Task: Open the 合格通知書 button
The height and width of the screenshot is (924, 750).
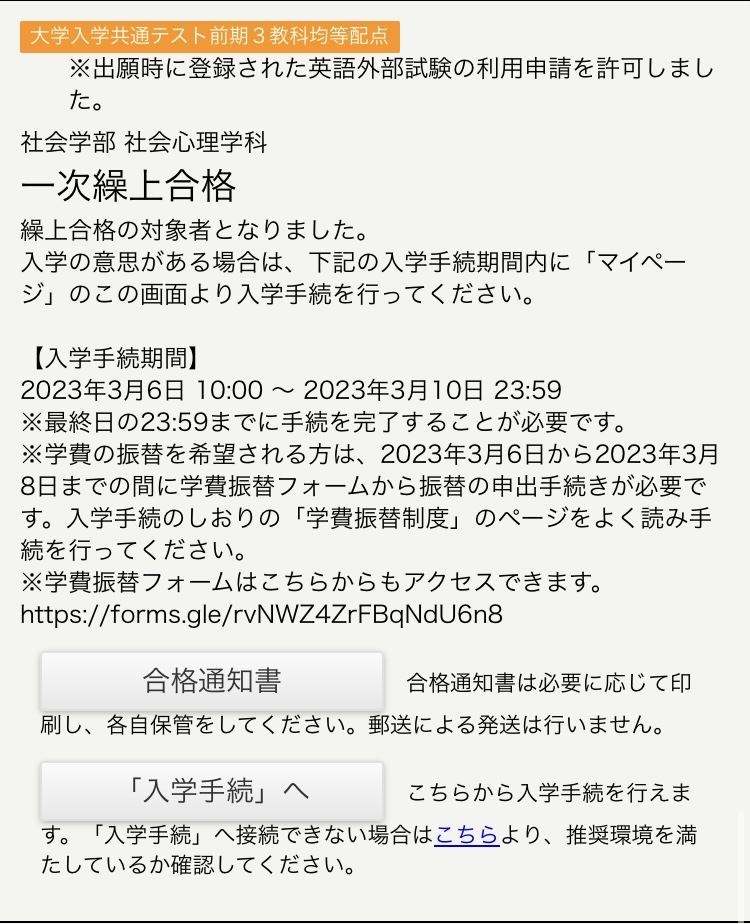Action: tap(212, 682)
